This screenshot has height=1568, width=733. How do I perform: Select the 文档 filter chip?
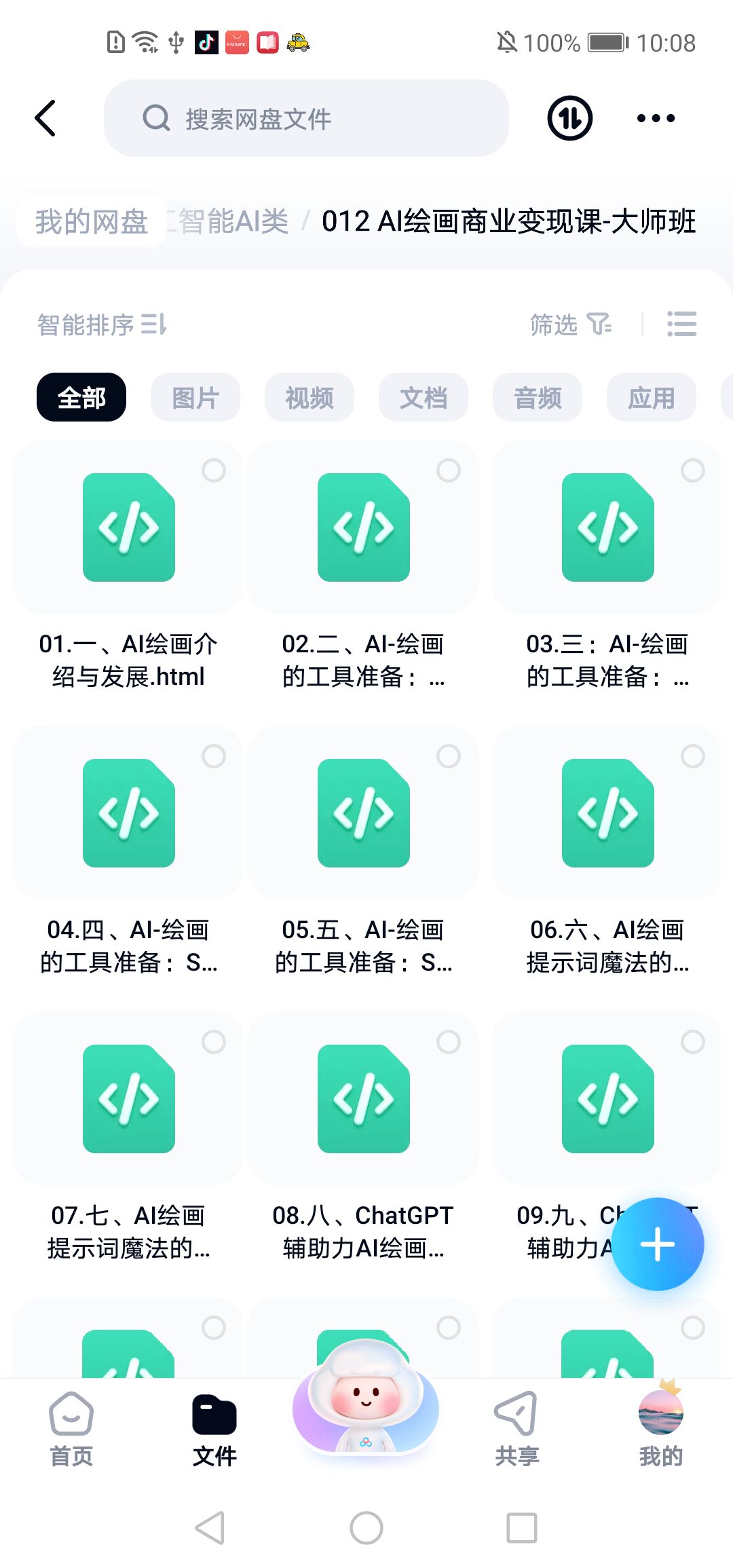(424, 397)
